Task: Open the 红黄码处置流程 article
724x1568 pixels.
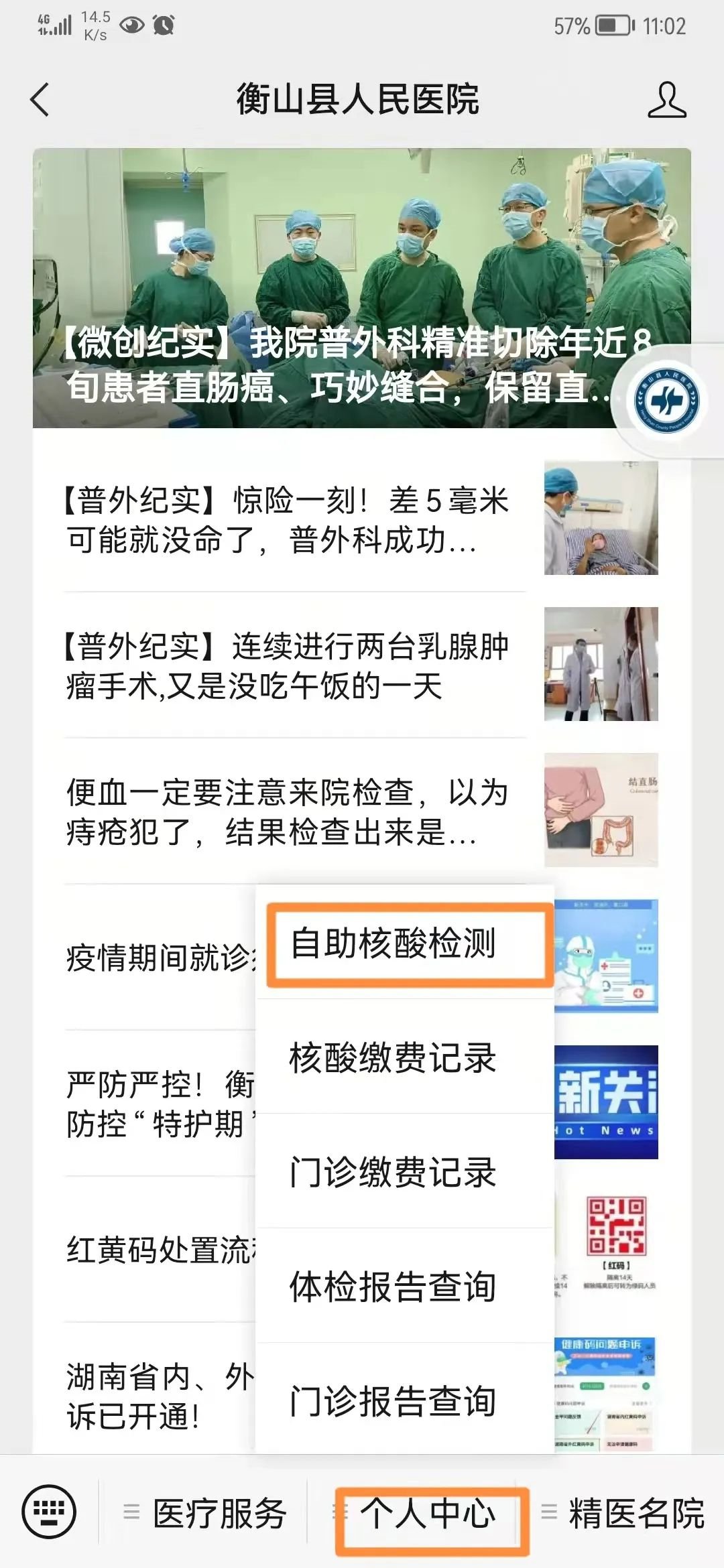Action: coord(158,1250)
